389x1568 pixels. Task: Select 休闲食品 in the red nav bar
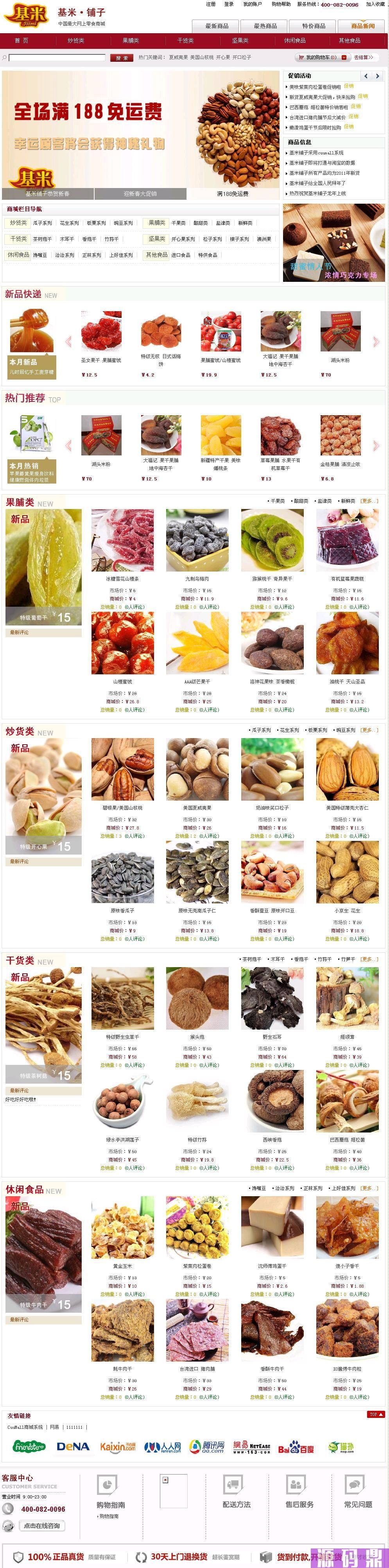tap(295, 41)
